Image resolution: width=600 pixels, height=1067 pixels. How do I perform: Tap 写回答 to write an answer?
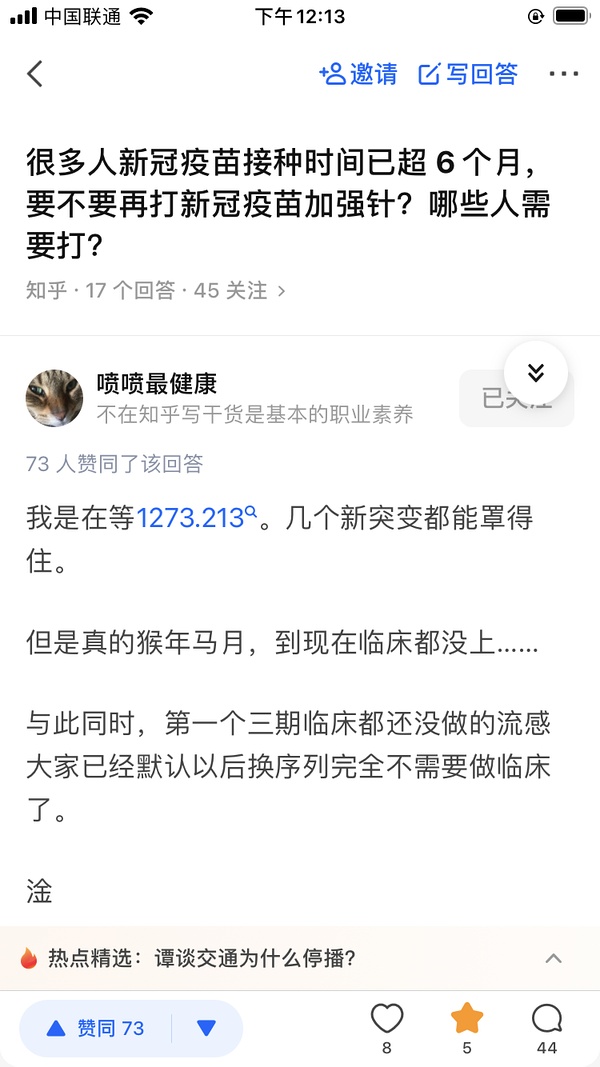pyautogui.click(x=468, y=74)
